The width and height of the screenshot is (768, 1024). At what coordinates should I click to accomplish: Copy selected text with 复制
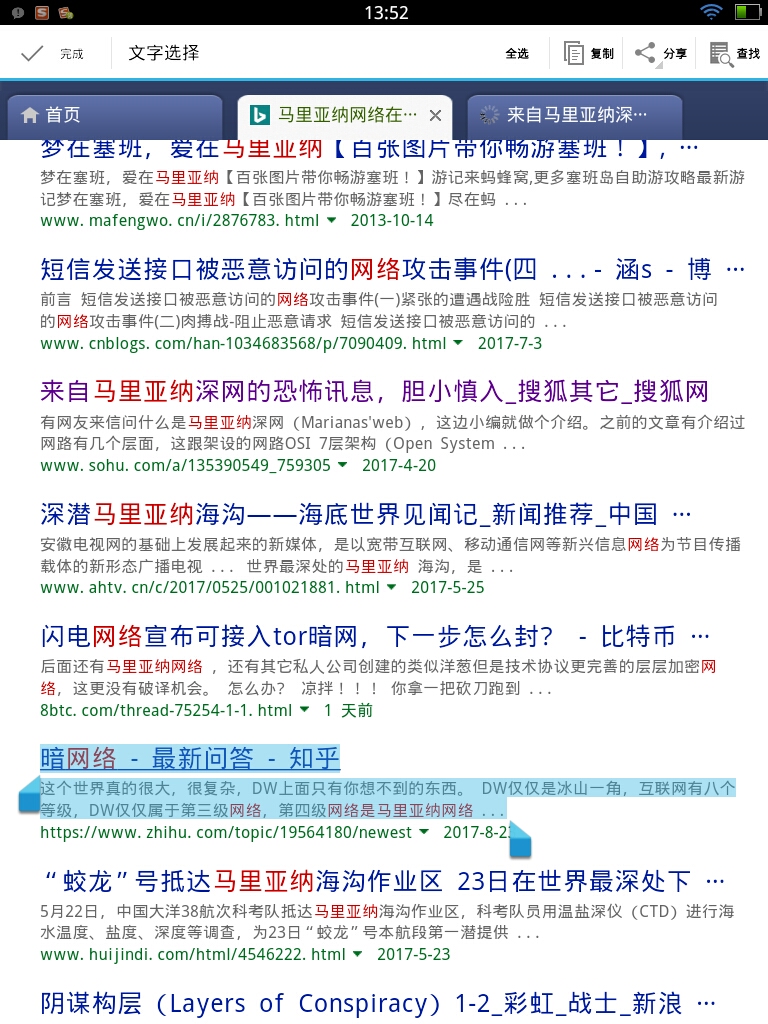pyautogui.click(x=589, y=54)
